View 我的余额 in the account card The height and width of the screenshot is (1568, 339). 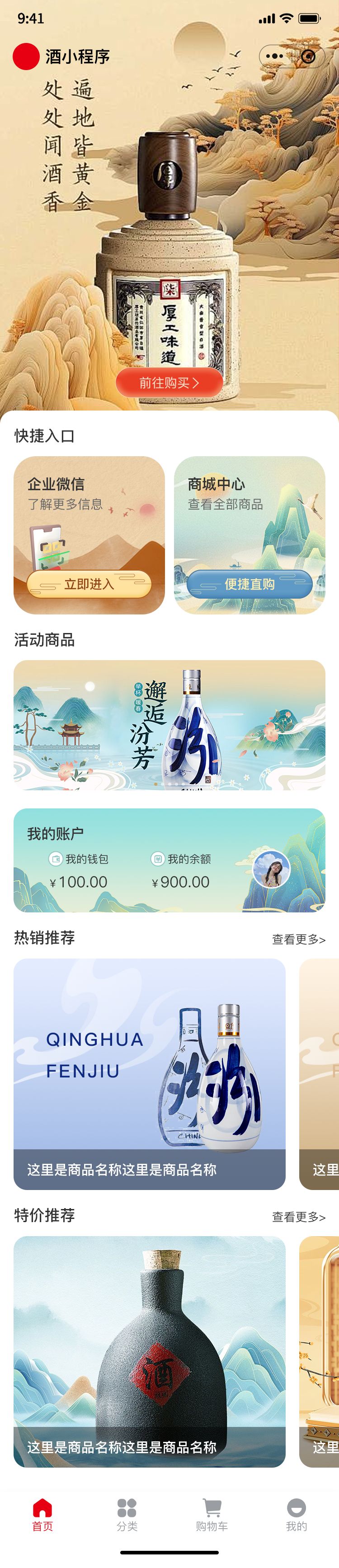click(181, 859)
